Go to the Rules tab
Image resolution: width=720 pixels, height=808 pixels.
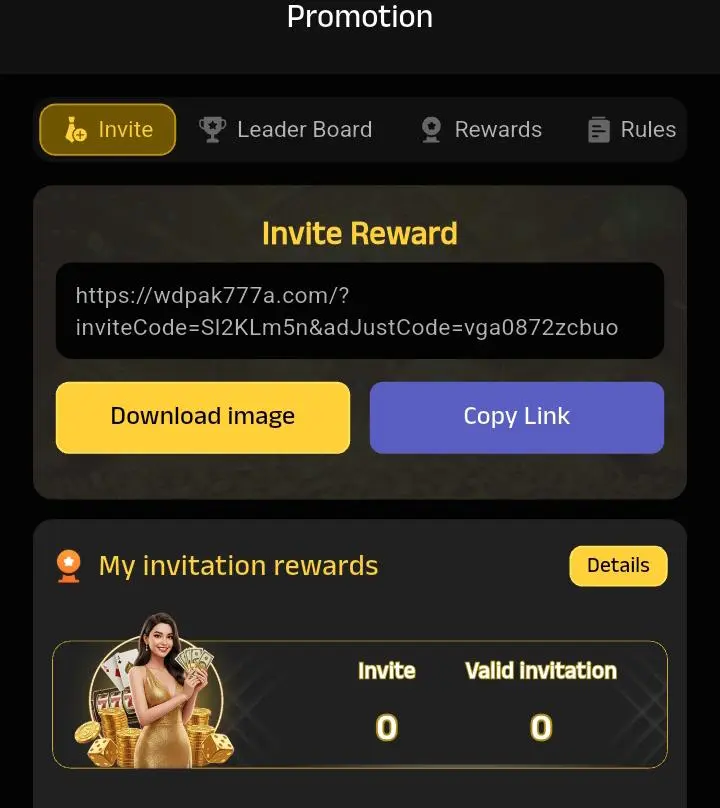(x=632, y=130)
